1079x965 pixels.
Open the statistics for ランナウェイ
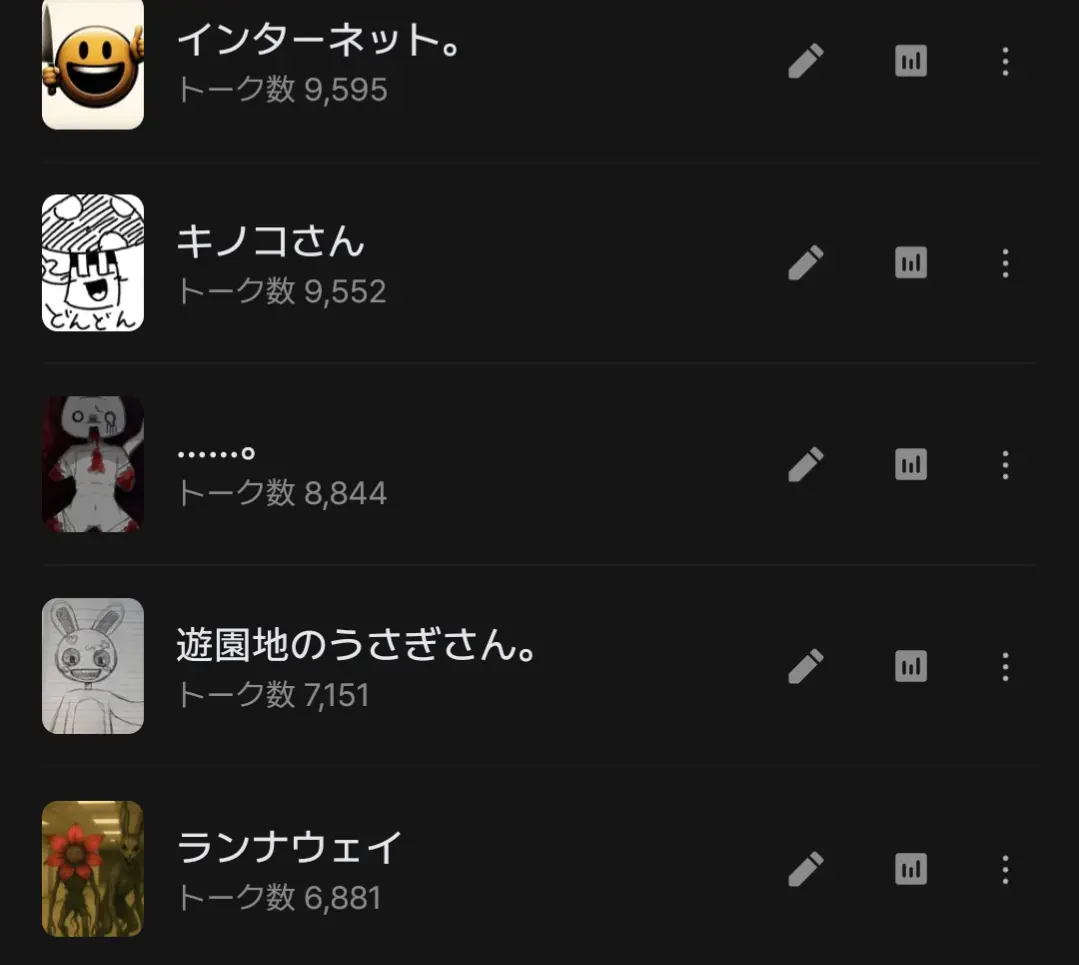pyautogui.click(x=910, y=869)
